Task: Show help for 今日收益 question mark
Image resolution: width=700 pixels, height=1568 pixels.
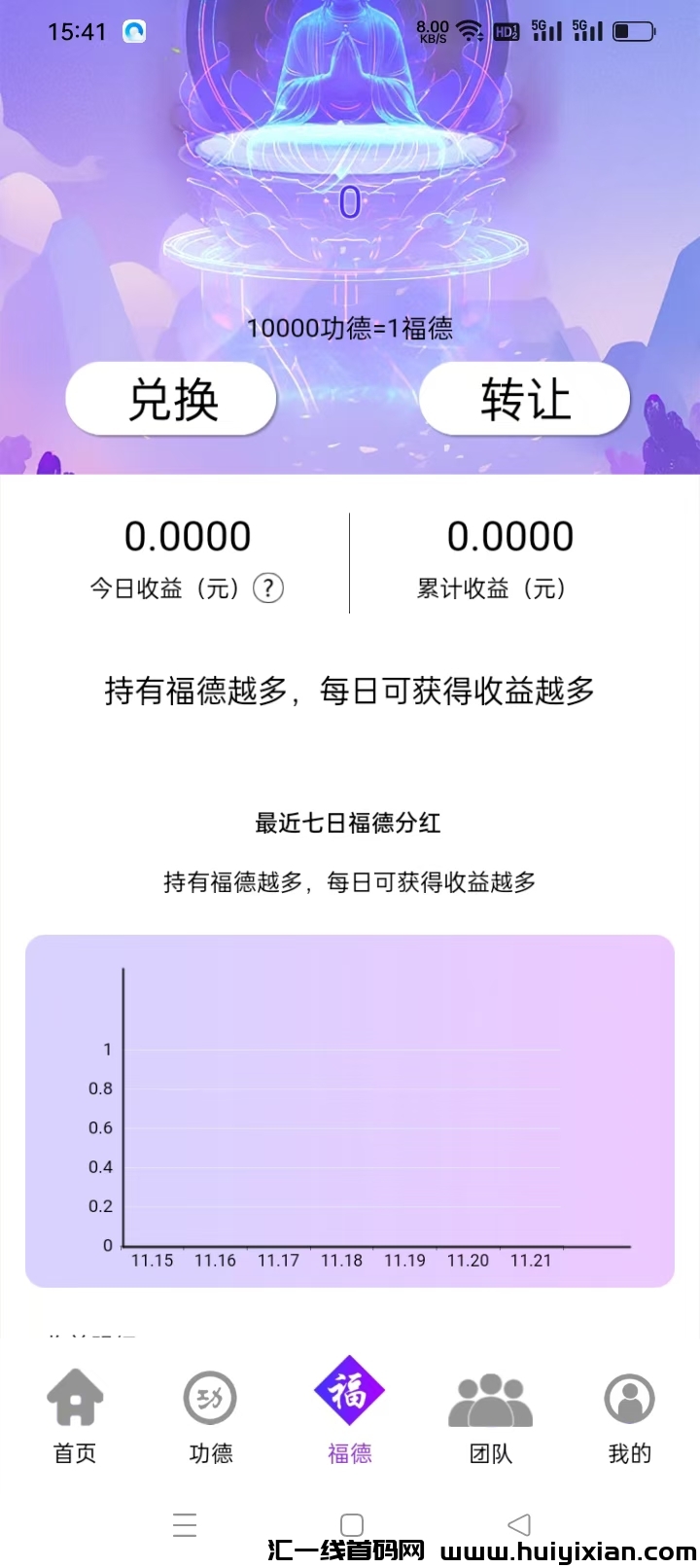Action: 268,588
